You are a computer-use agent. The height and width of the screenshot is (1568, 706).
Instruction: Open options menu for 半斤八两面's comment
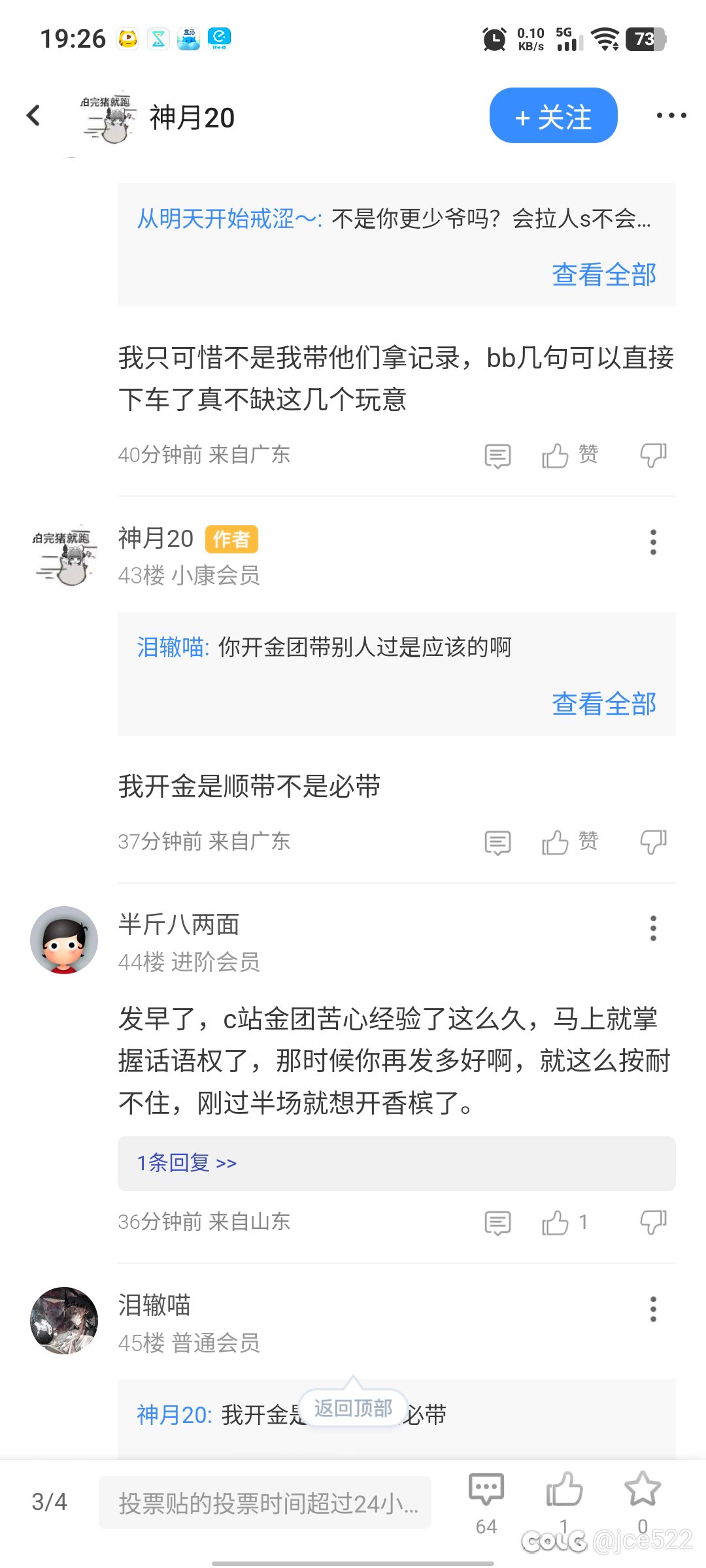point(652,928)
